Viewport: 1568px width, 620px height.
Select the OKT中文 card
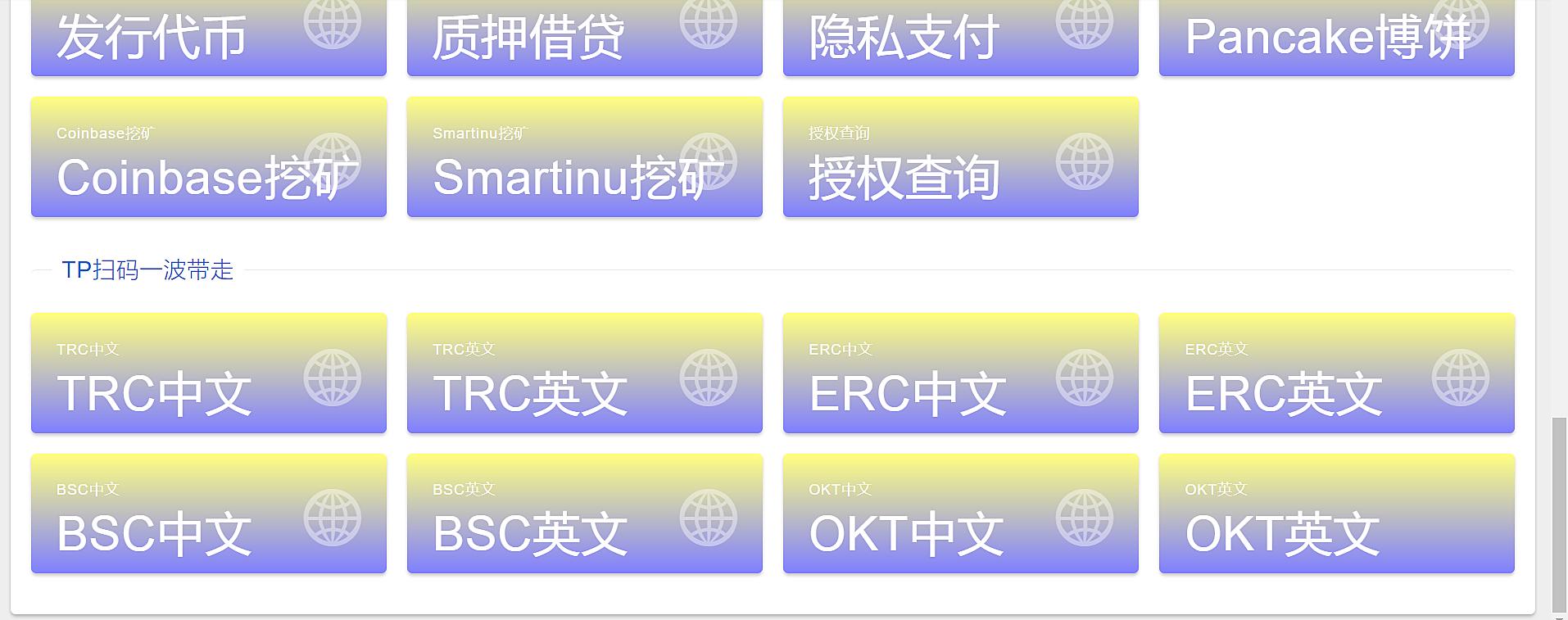960,514
